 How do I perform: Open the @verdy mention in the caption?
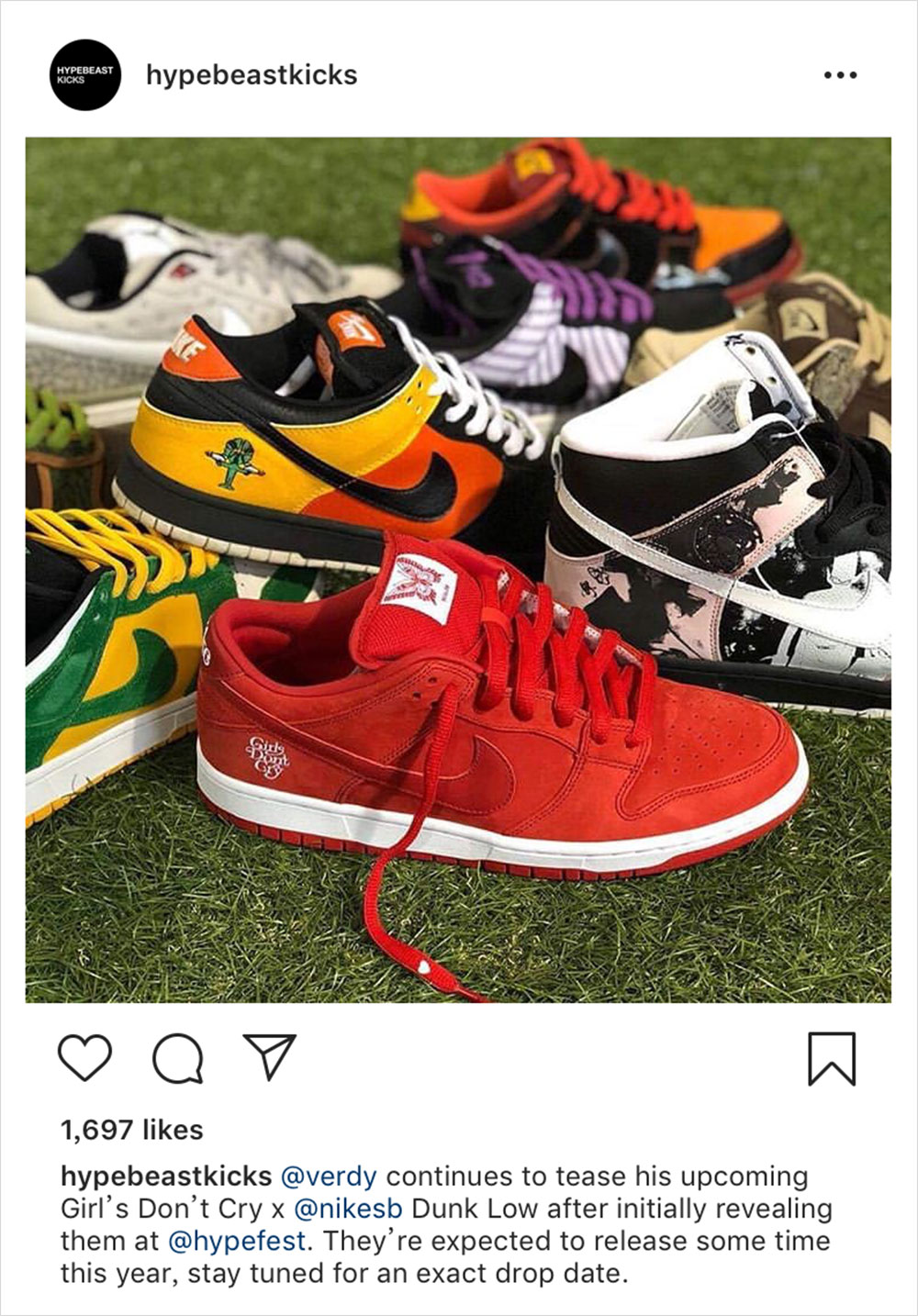pos(328,1177)
